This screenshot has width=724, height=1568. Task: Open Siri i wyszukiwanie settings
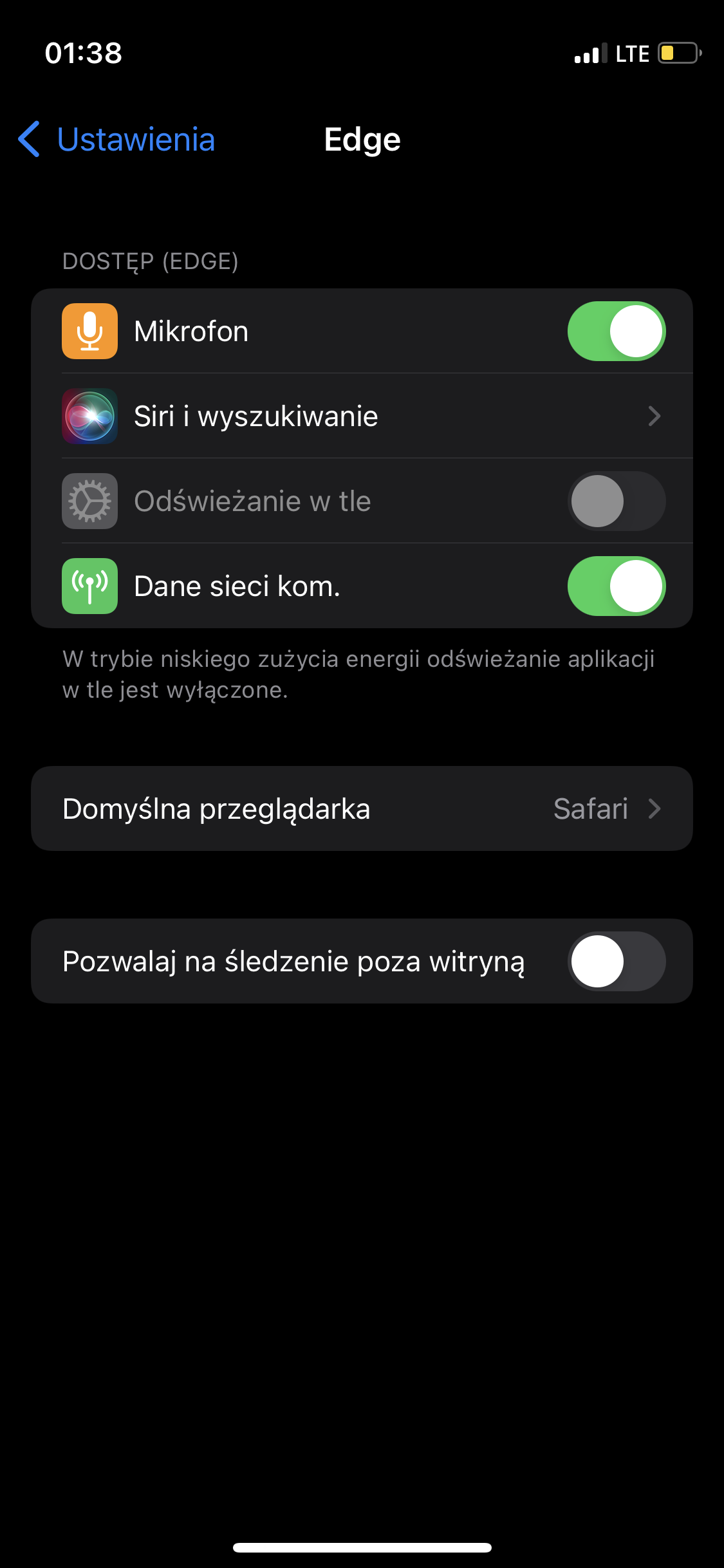(362, 416)
